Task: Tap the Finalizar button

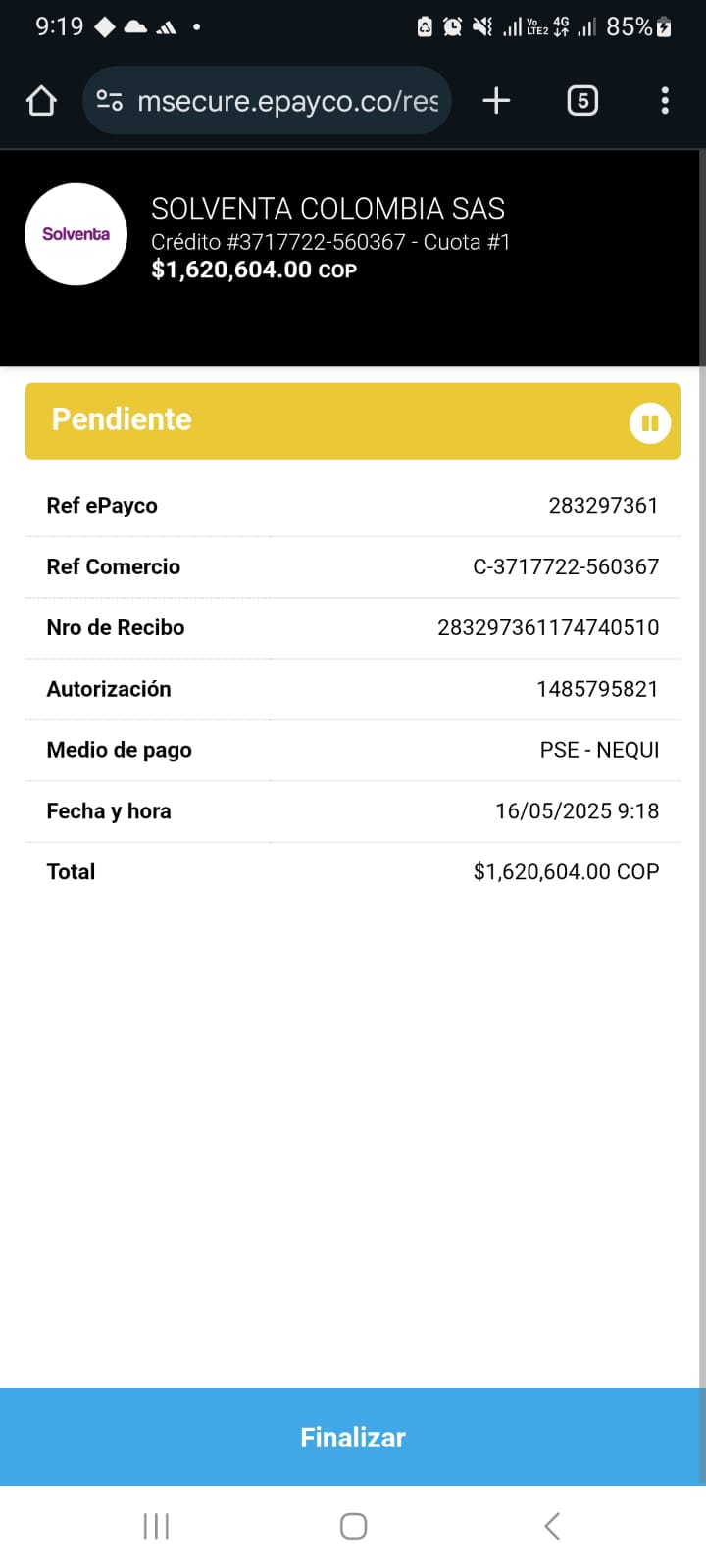Action: tap(353, 1437)
